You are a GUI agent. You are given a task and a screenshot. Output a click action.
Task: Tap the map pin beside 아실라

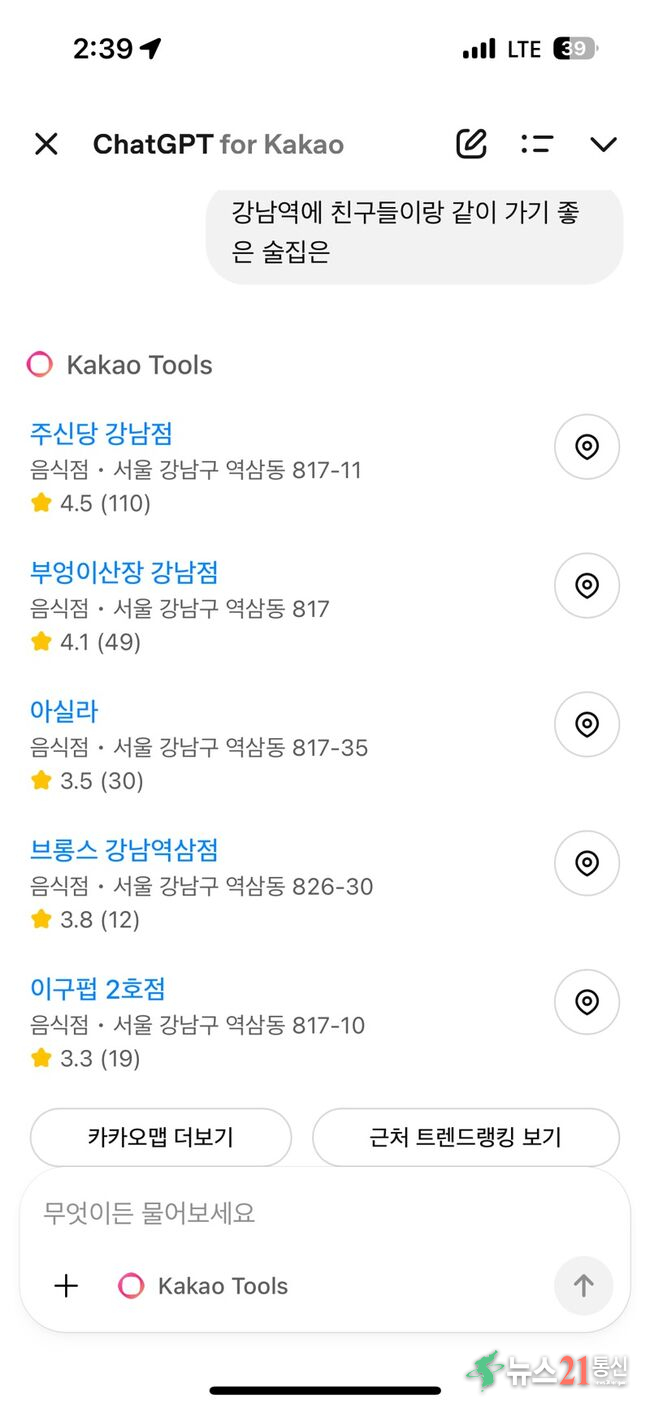point(587,725)
